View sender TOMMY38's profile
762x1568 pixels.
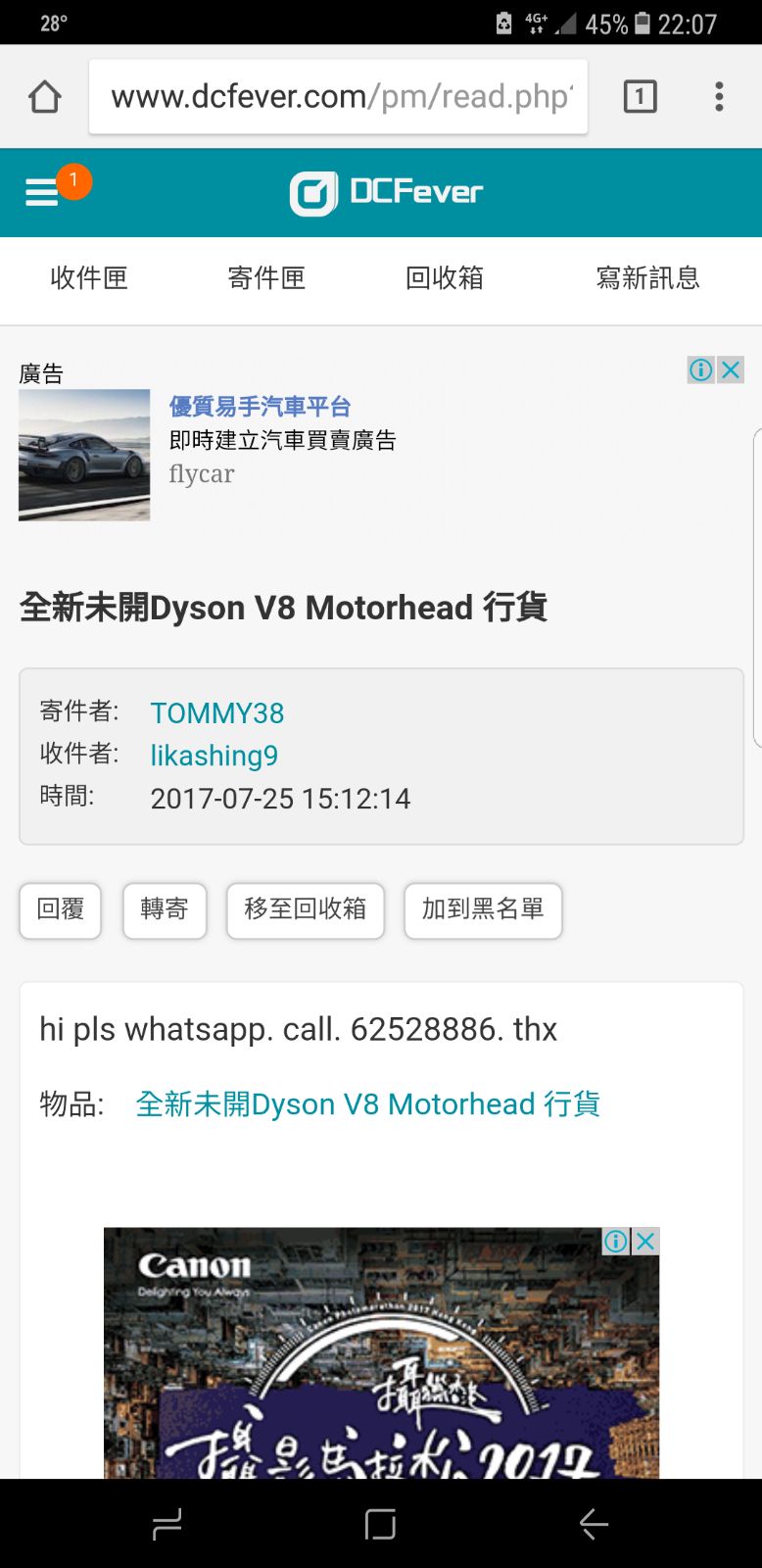217,713
